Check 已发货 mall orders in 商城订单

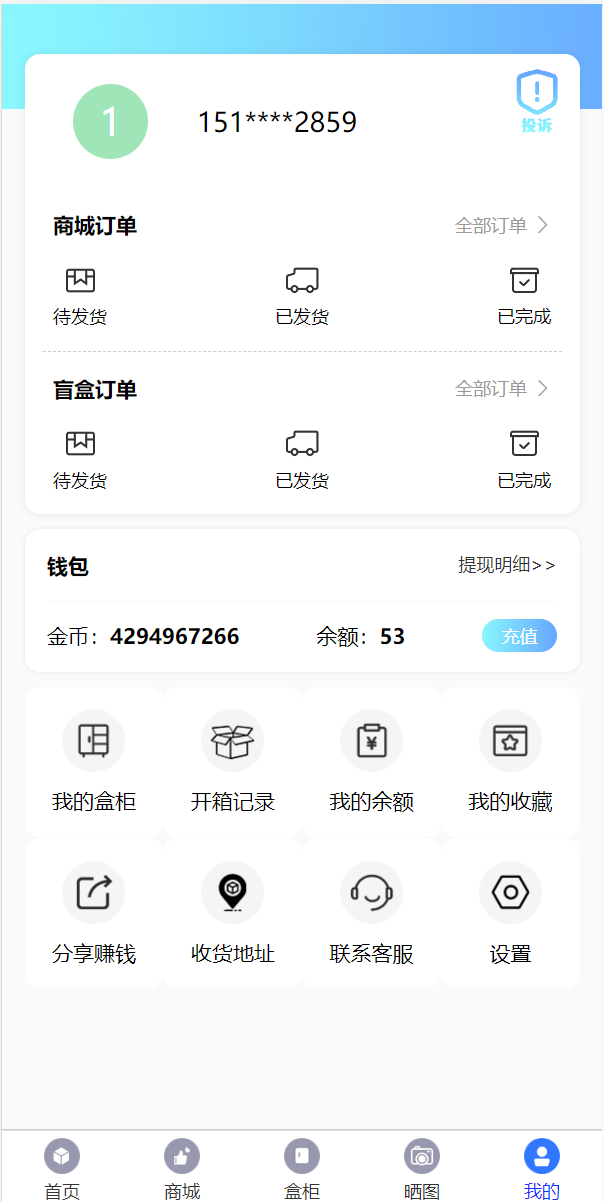coord(302,296)
